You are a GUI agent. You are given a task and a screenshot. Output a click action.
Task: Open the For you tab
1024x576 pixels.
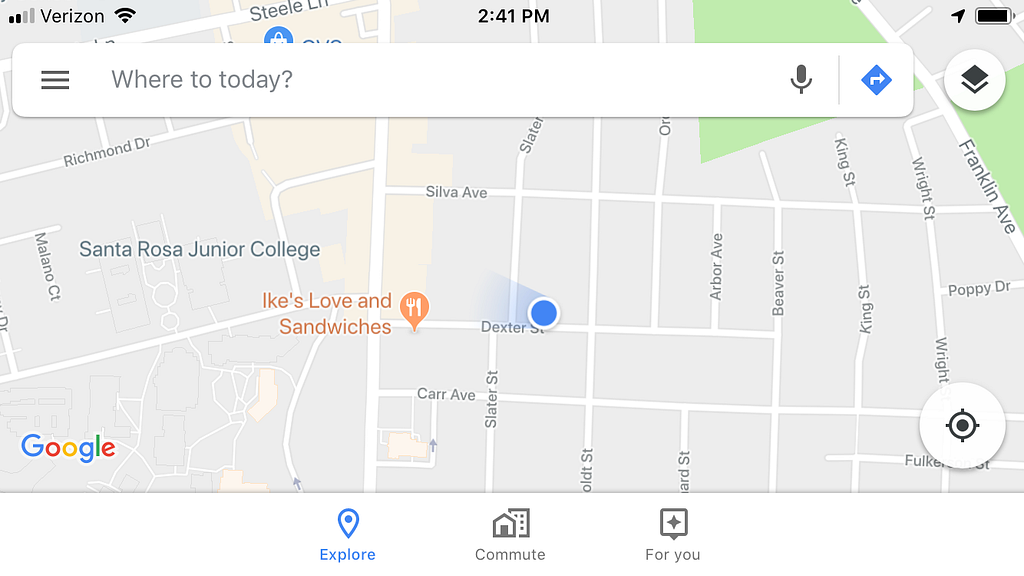pyautogui.click(x=673, y=535)
